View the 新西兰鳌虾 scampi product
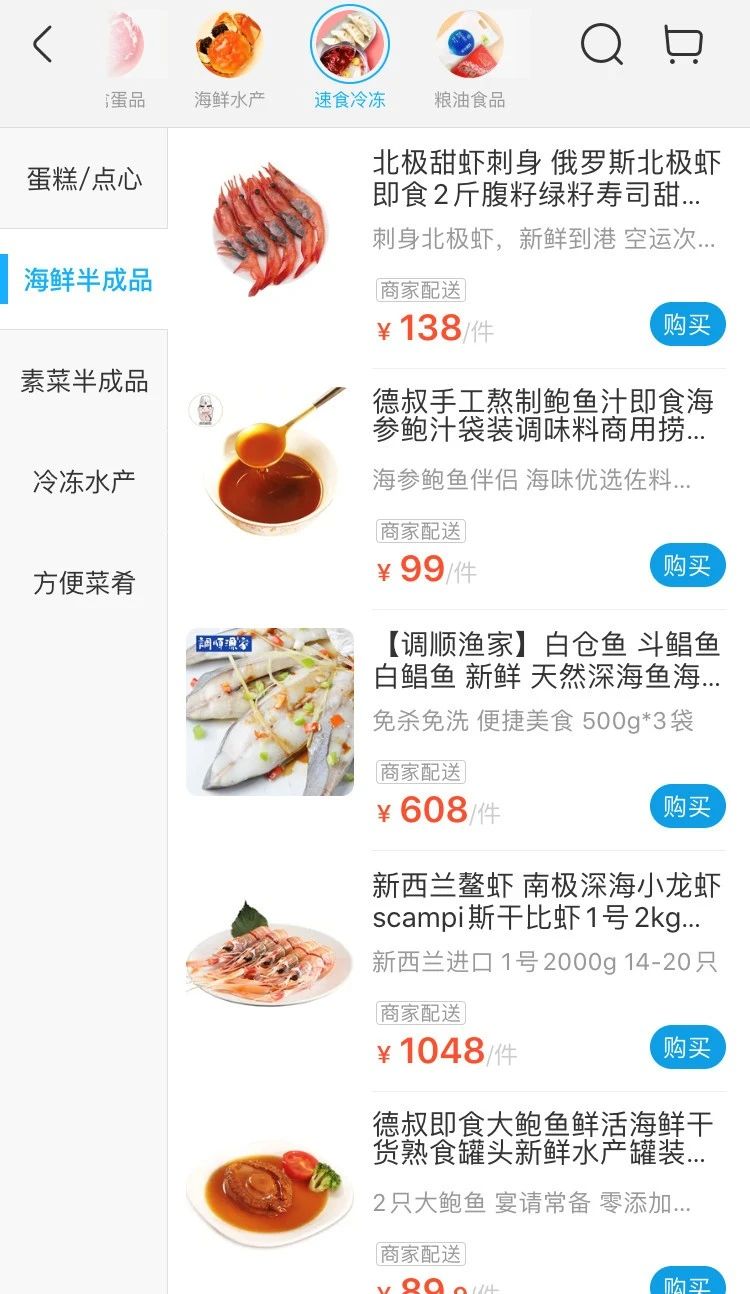The width and height of the screenshot is (750, 1294). click(269, 952)
